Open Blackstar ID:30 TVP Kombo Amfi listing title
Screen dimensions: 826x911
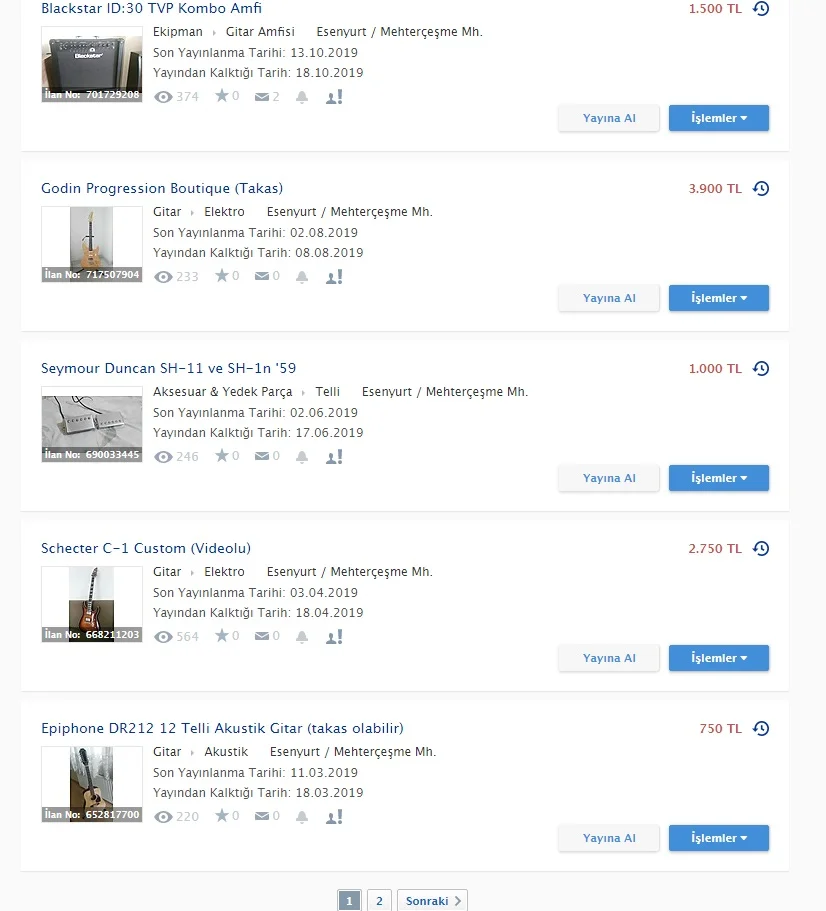point(151,8)
